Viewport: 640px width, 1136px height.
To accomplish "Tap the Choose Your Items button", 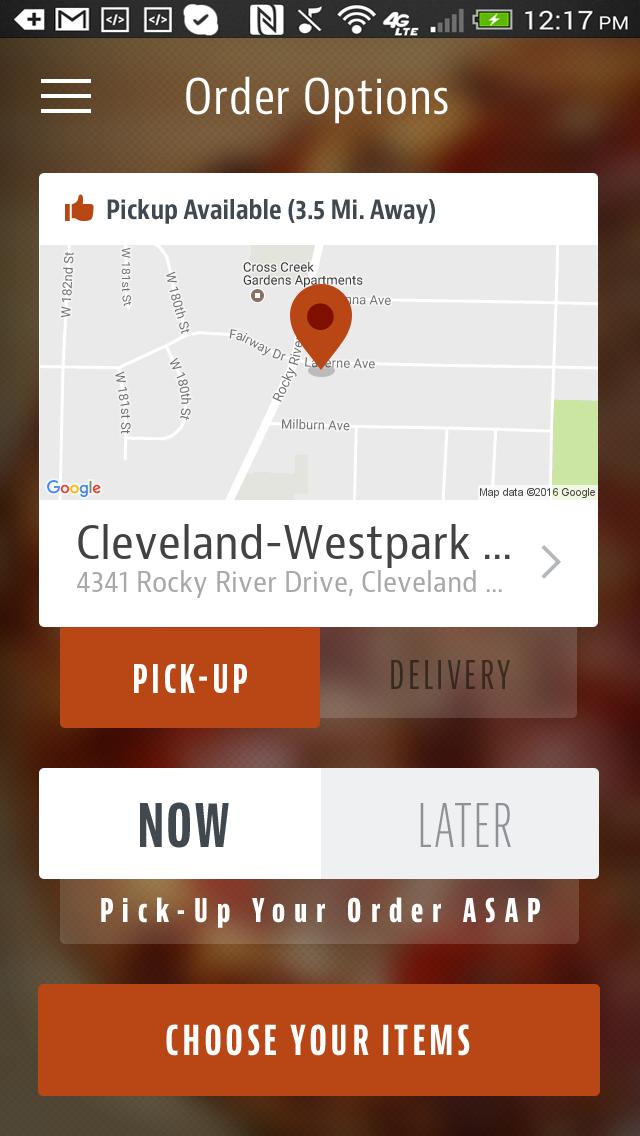I will [x=319, y=1040].
